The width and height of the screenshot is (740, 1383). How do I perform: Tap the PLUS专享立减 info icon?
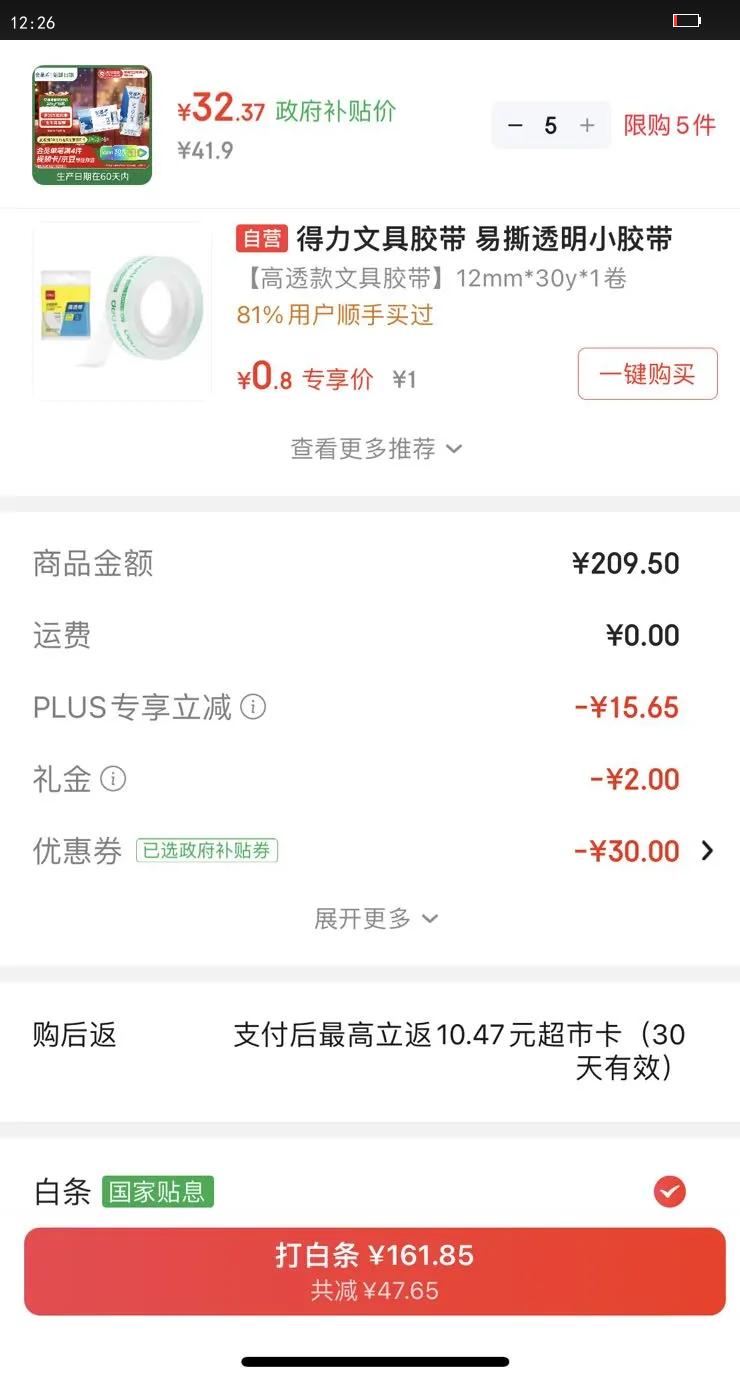(x=253, y=708)
